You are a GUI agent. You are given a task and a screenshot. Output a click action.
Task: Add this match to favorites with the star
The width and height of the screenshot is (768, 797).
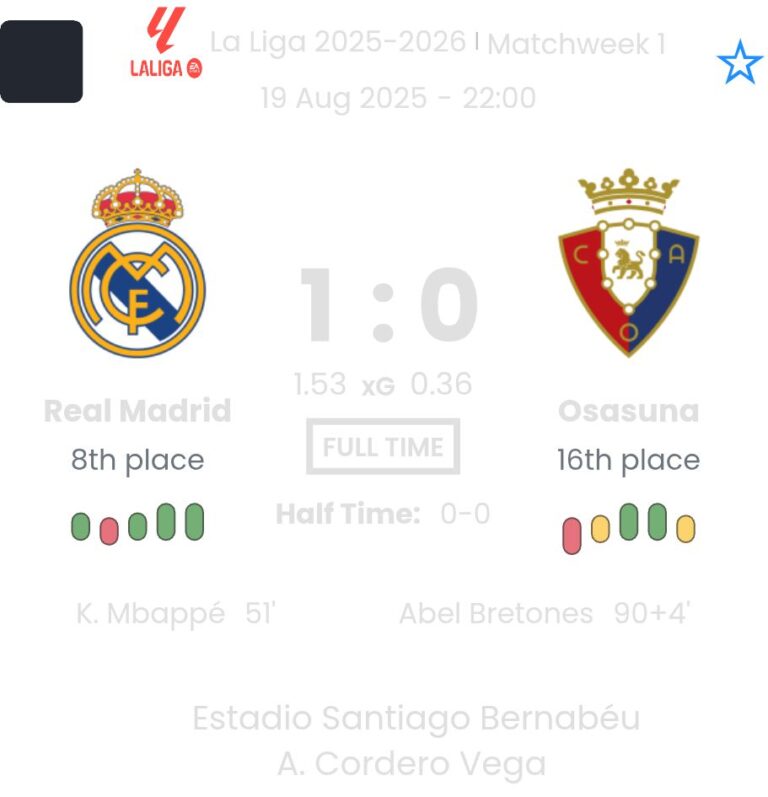coord(739,63)
